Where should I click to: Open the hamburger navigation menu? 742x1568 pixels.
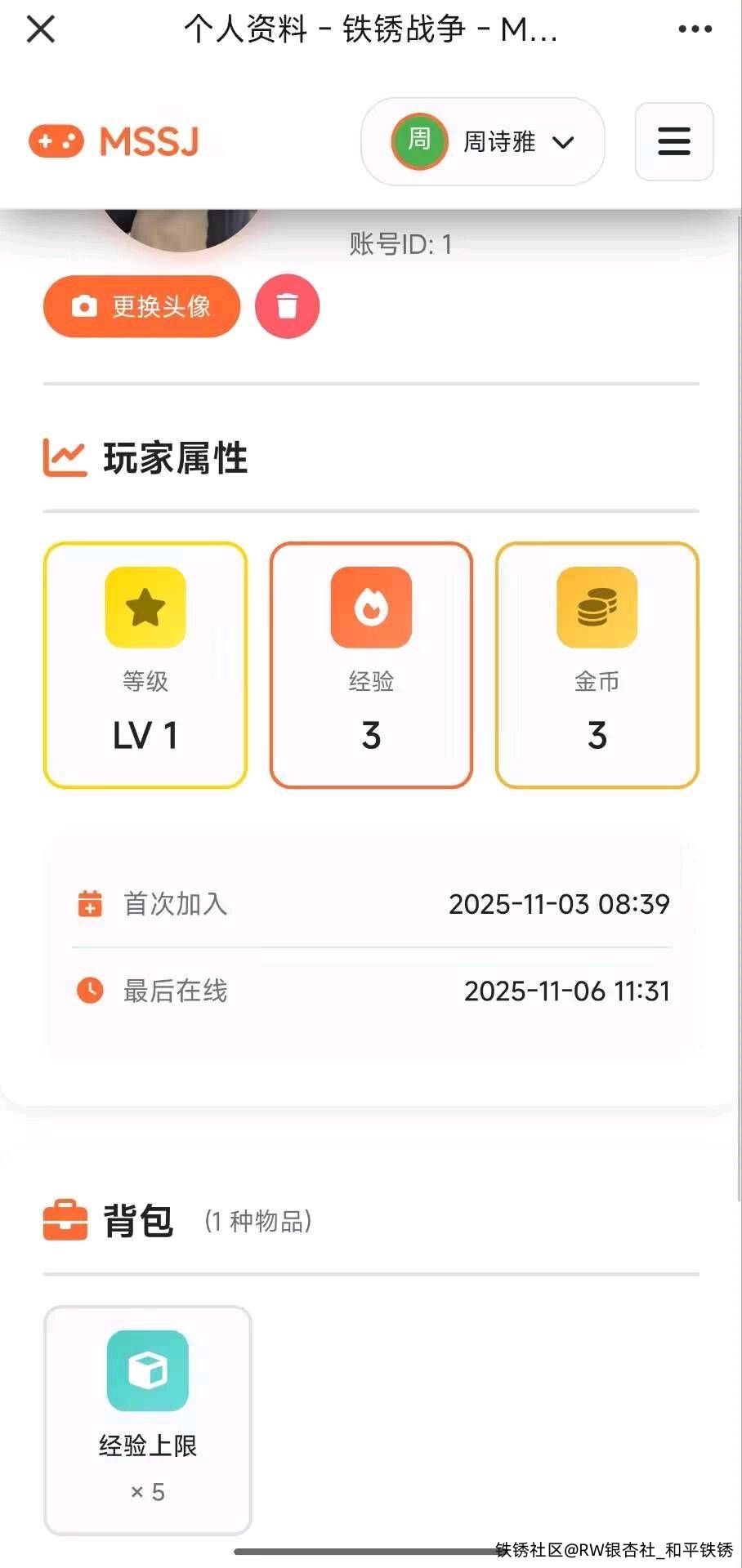[673, 142]
